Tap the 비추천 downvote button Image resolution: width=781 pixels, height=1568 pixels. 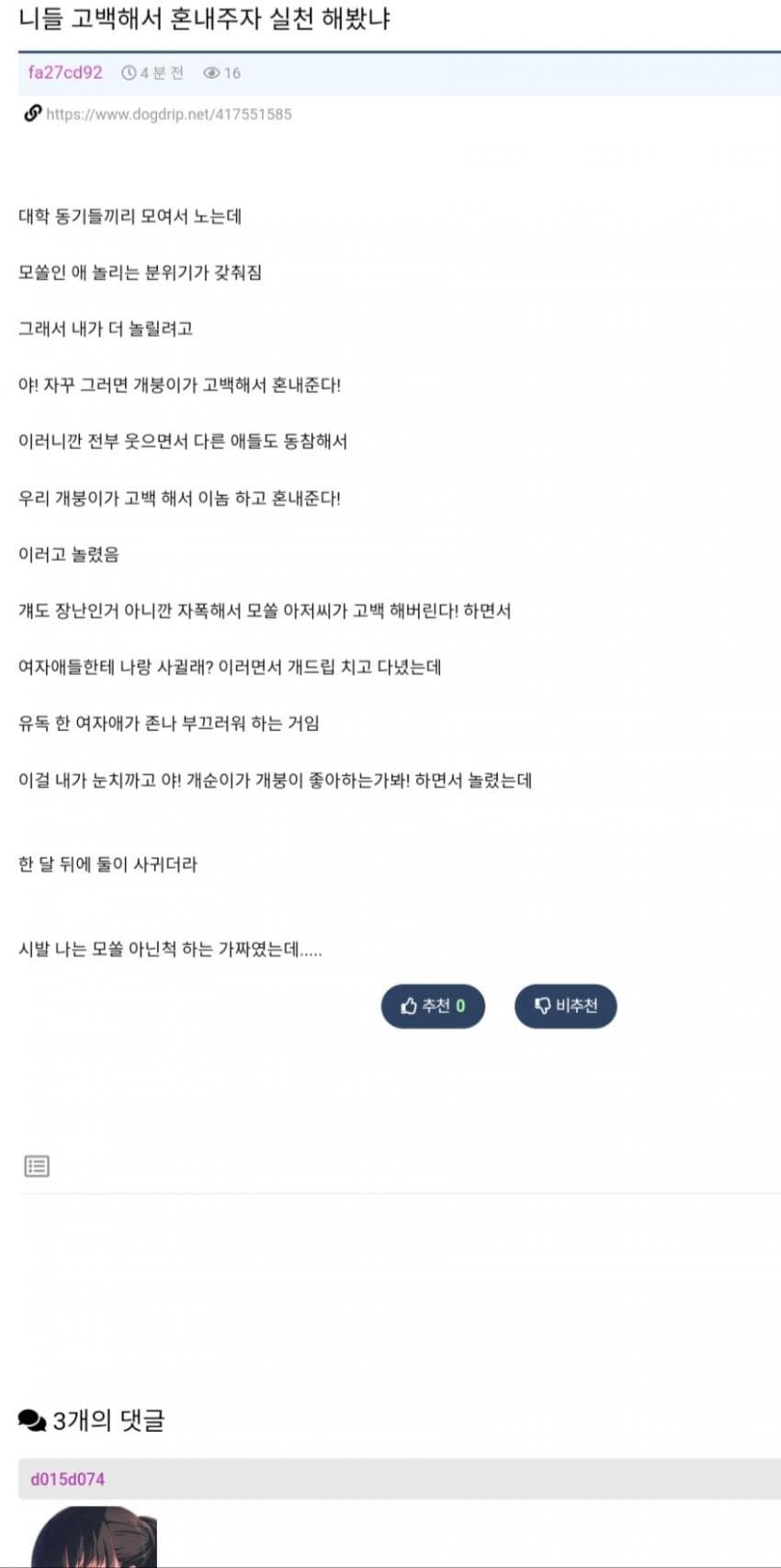[565, 1006]
